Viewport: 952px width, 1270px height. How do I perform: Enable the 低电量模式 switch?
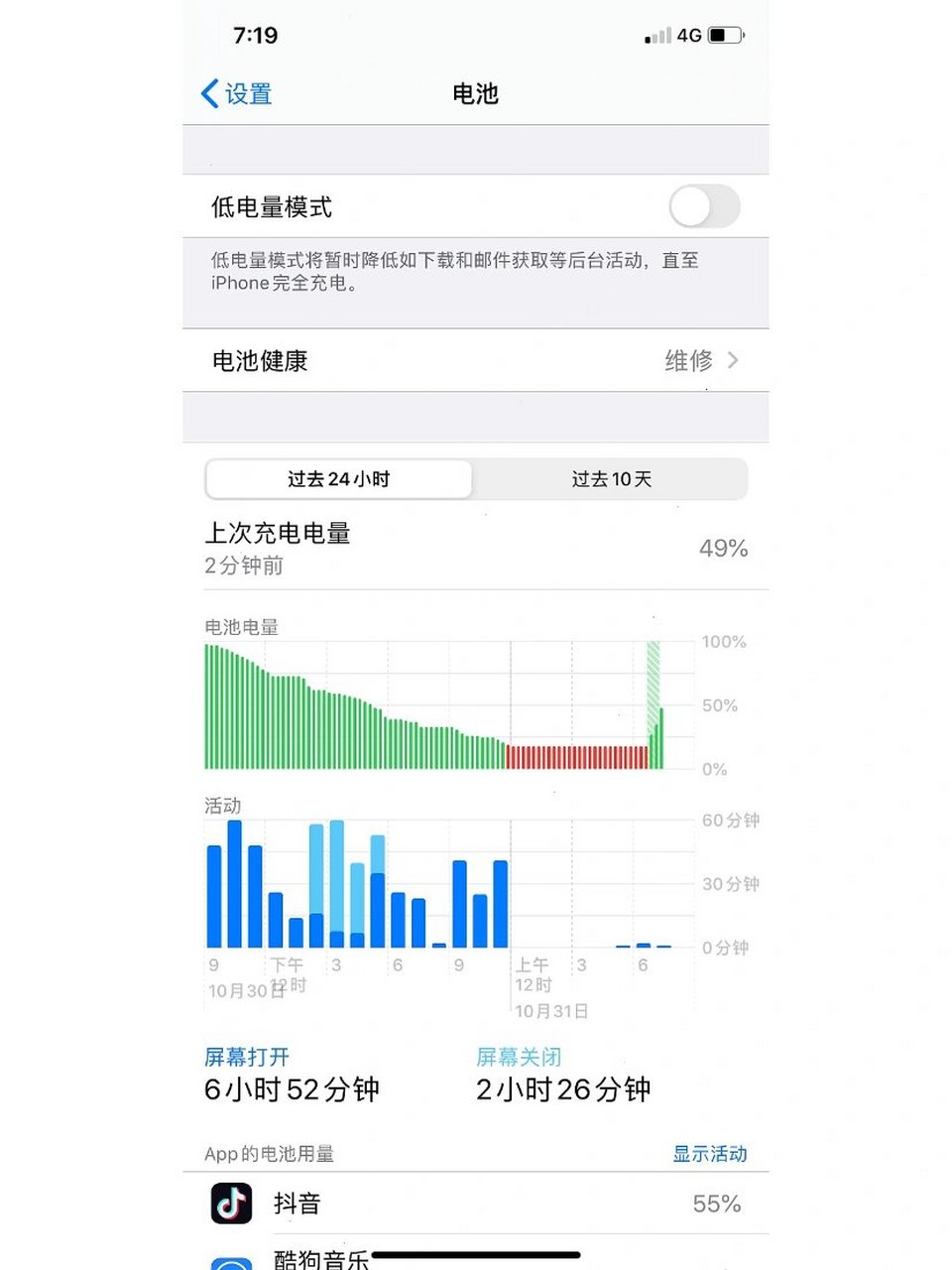click(x=703, y=206)
